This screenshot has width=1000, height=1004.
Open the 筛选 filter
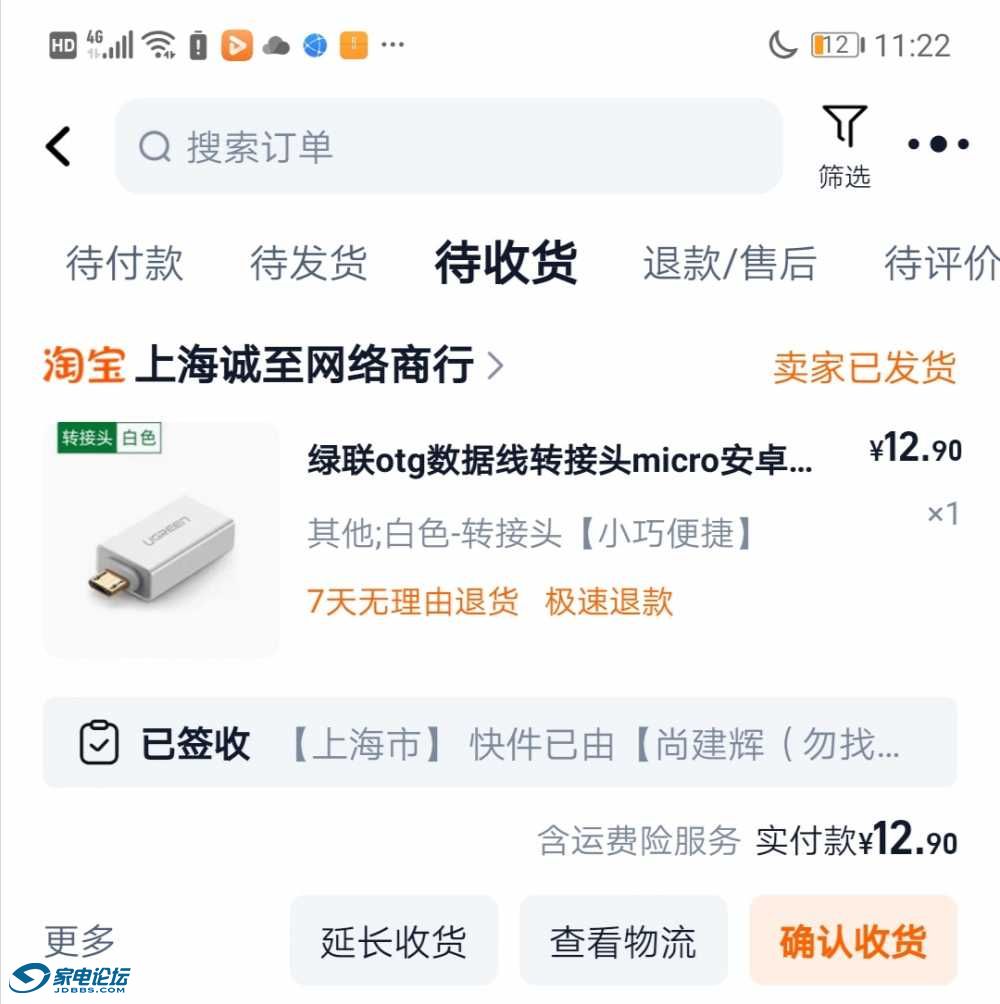pos(845,146)
